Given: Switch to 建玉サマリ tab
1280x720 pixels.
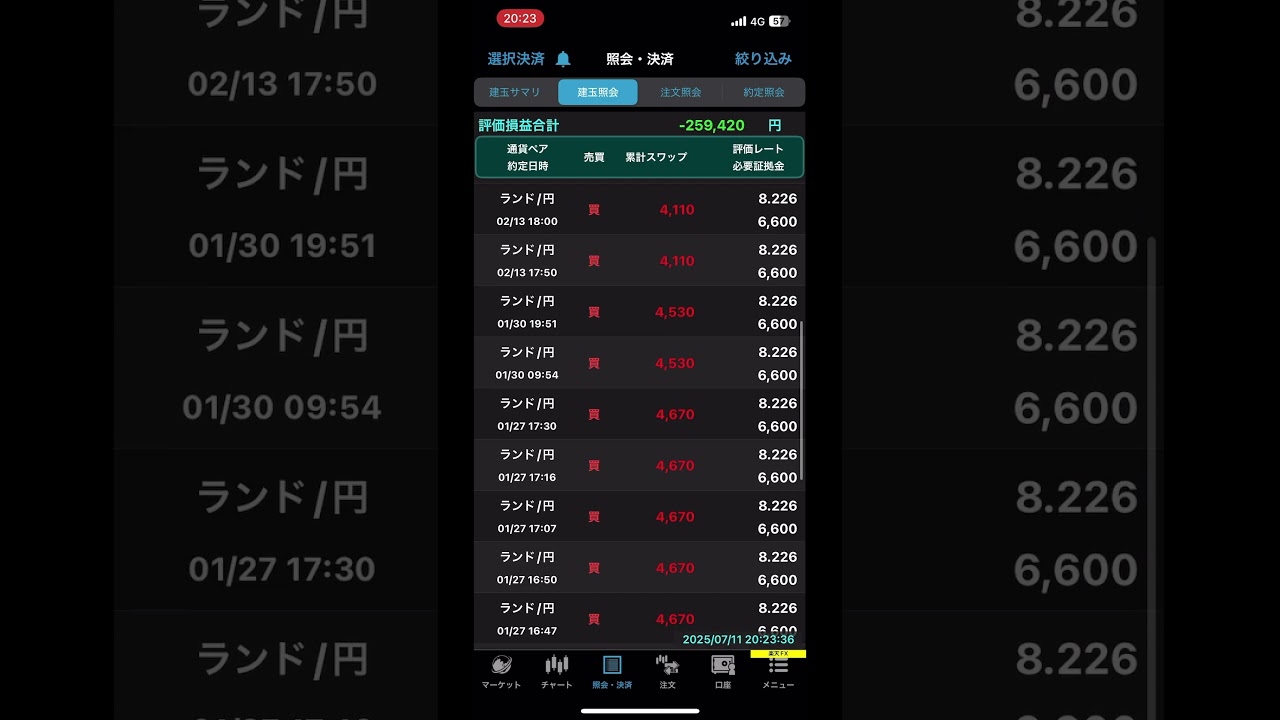Looking at the screenshot, I should point(515,92).
